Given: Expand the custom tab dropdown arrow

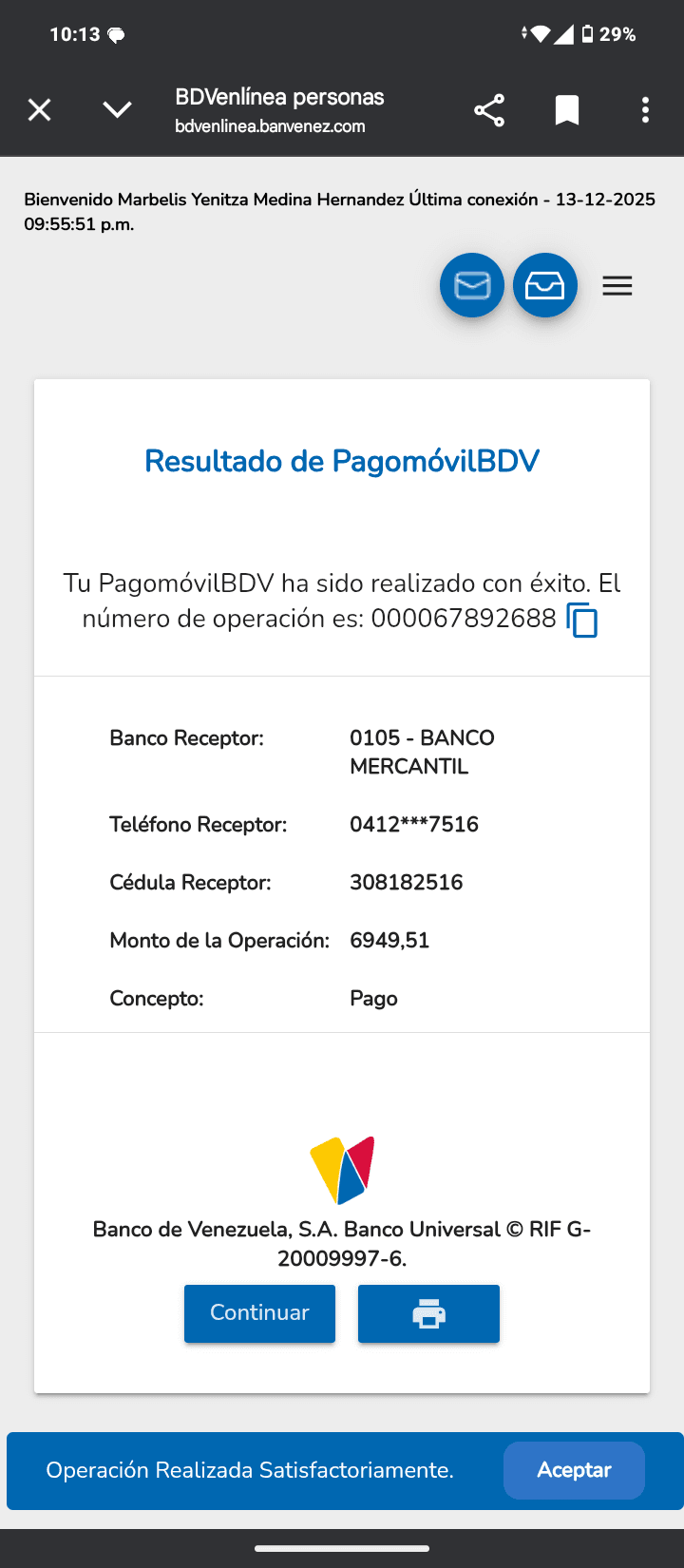Looking at the screenshot, I should tap(117, 110).
